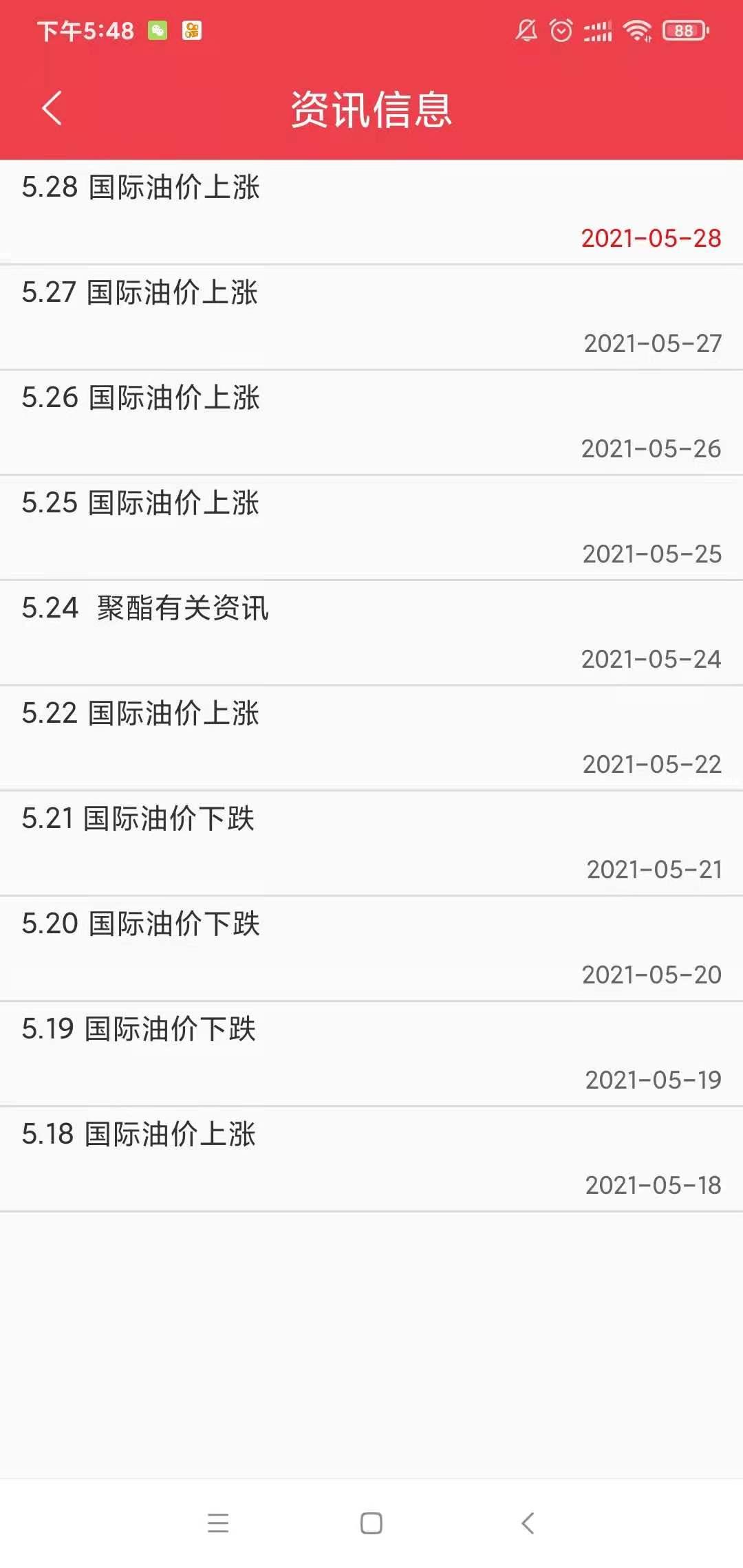
Task: Open the 5.27 国际油价上涨 news item
Action: (140, 293)
